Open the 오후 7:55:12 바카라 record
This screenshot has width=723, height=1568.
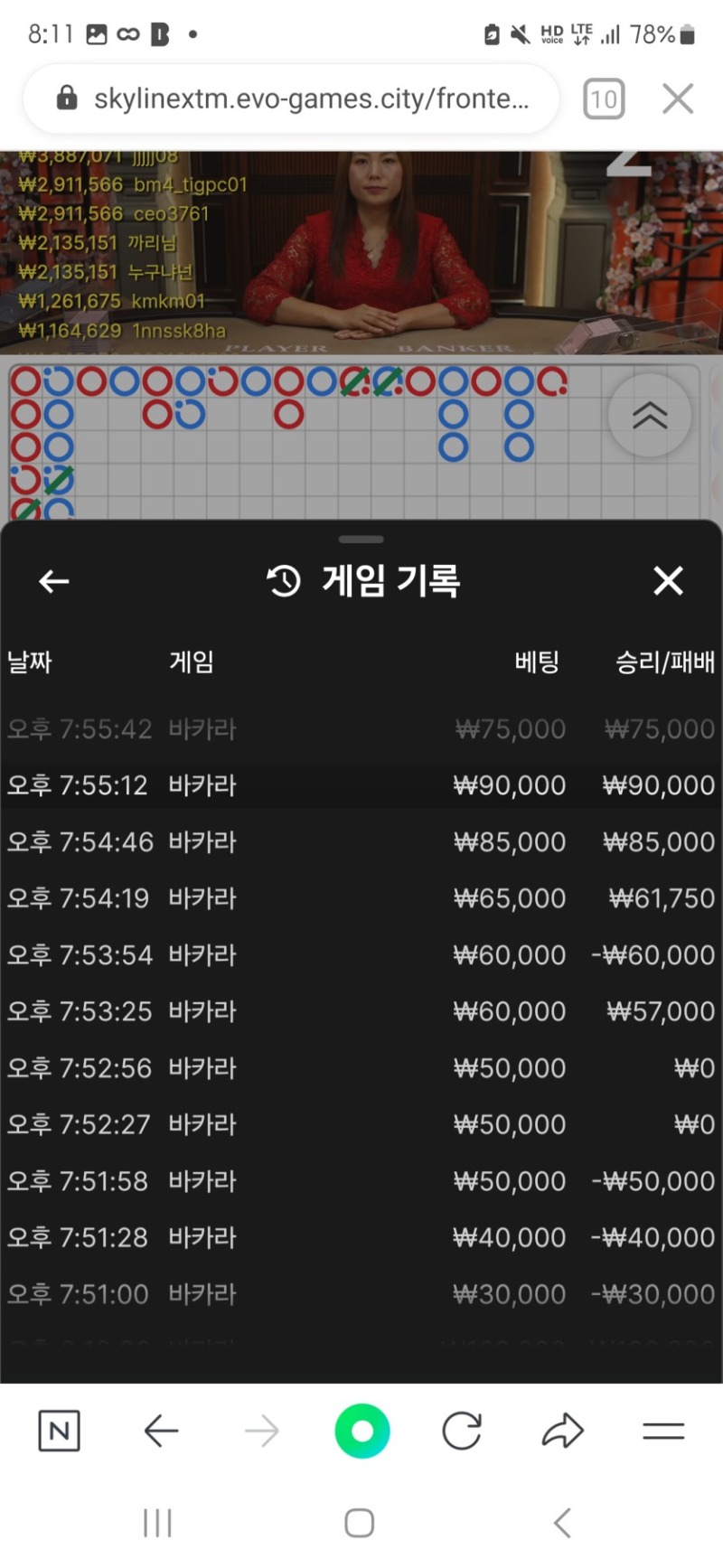[361, 785]
